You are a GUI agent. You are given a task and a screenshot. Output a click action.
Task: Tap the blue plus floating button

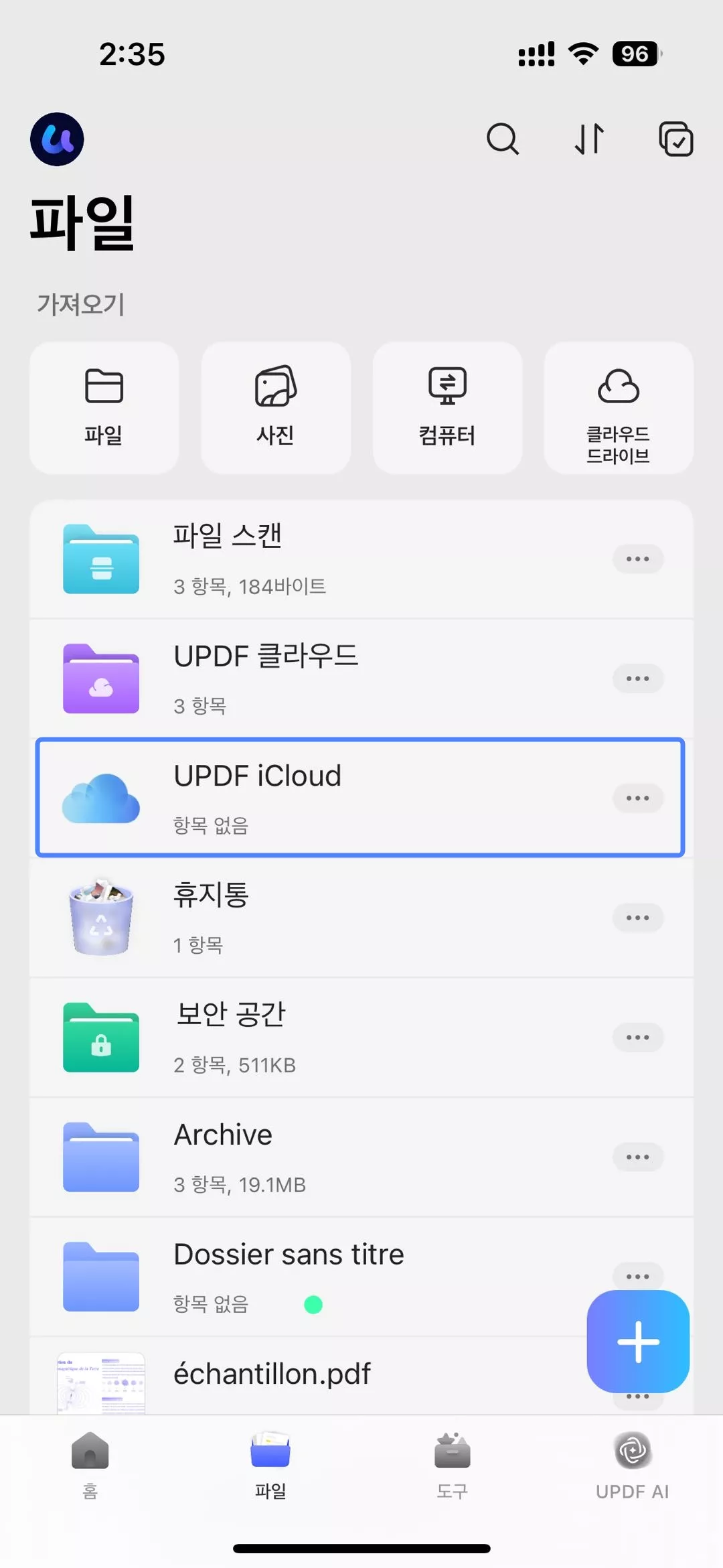pos(637,1342)
